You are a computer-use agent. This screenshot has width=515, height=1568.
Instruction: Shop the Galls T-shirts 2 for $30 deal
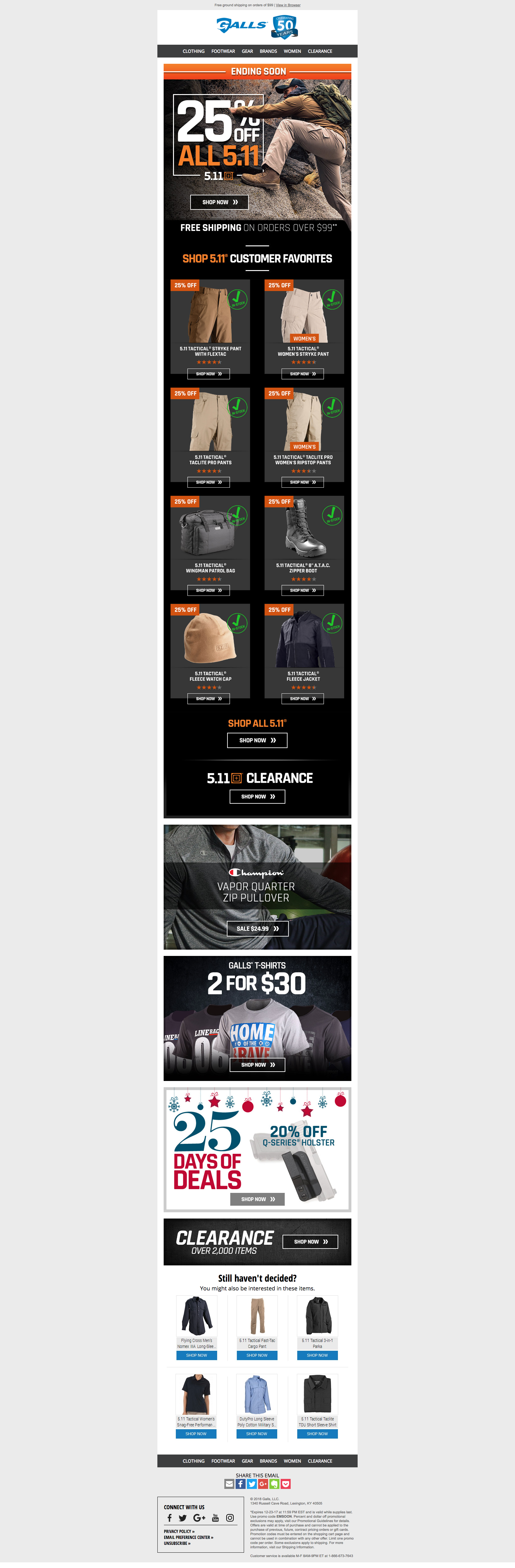click(257, 1065)
